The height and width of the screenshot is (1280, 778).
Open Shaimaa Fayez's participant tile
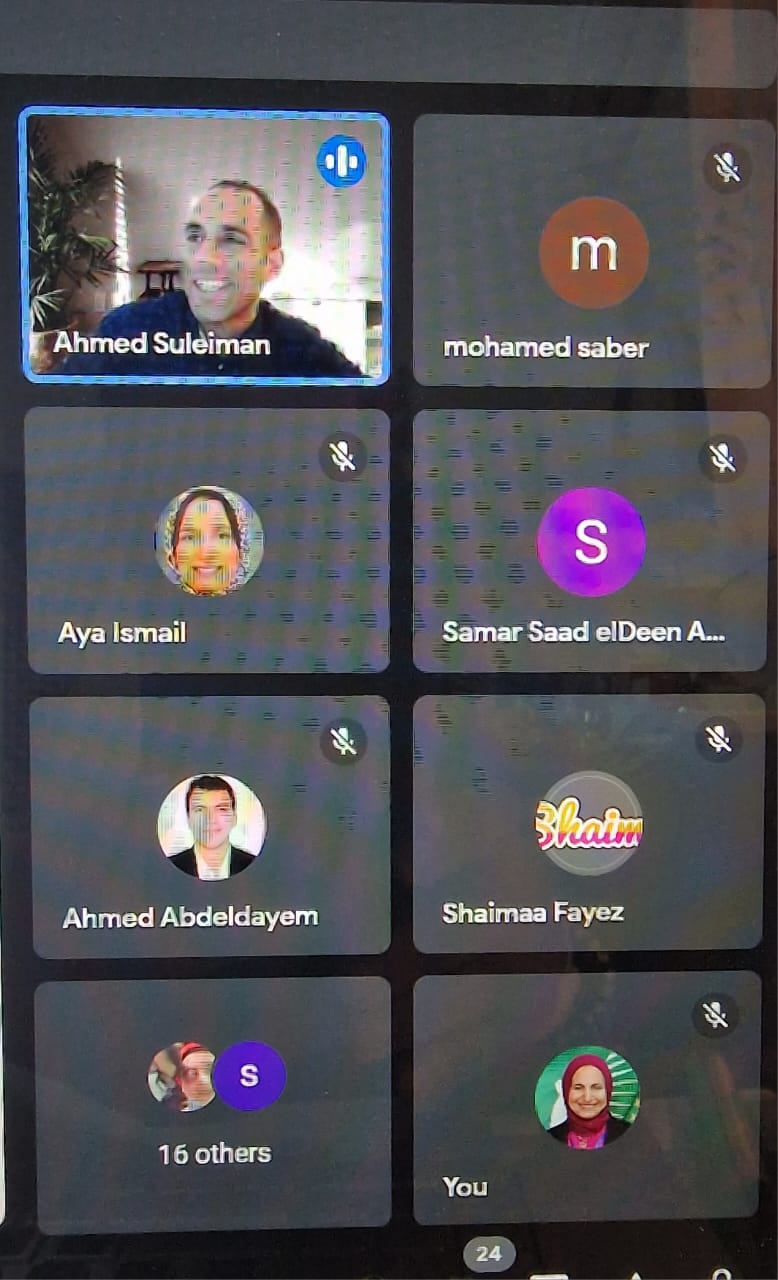click(x=588, y=823)
